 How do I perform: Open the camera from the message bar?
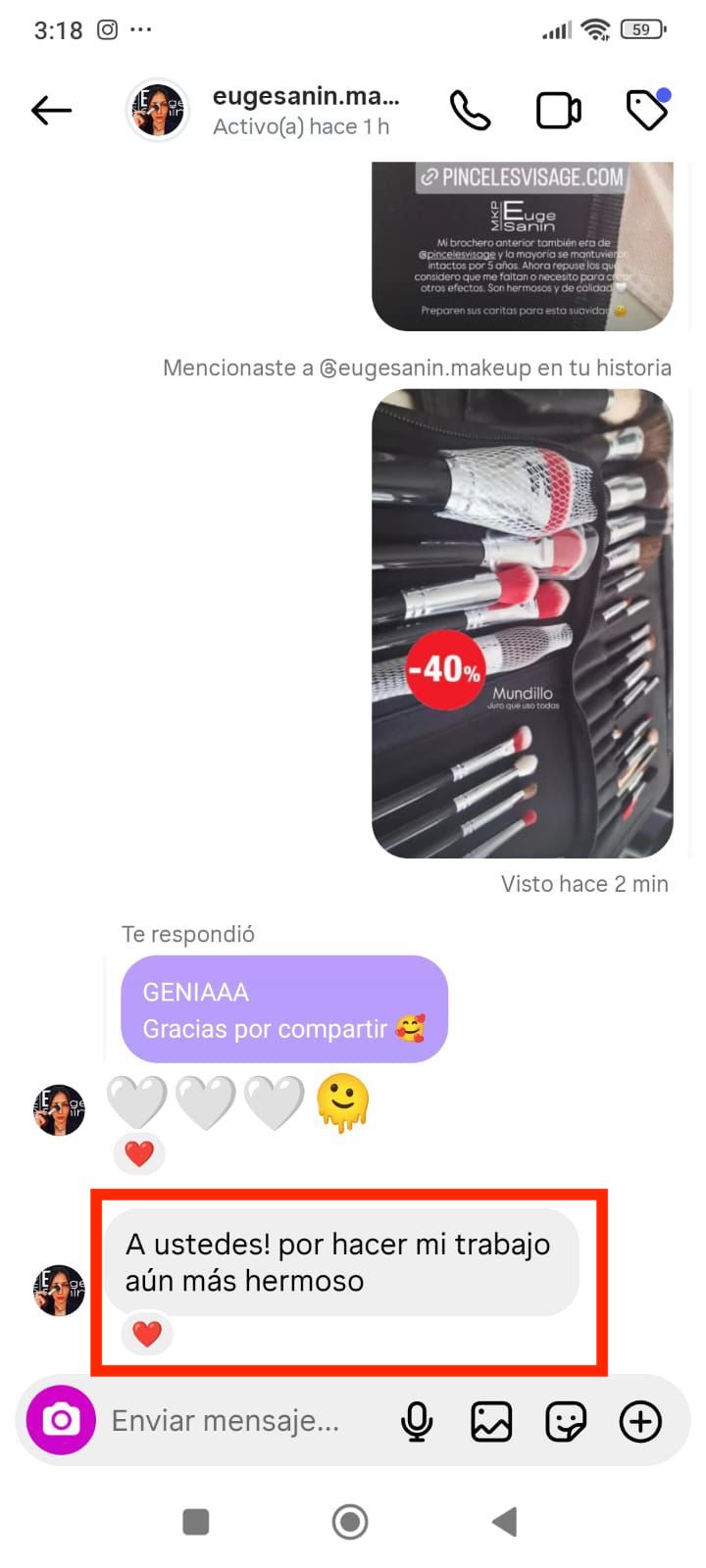coord(61,1420)
